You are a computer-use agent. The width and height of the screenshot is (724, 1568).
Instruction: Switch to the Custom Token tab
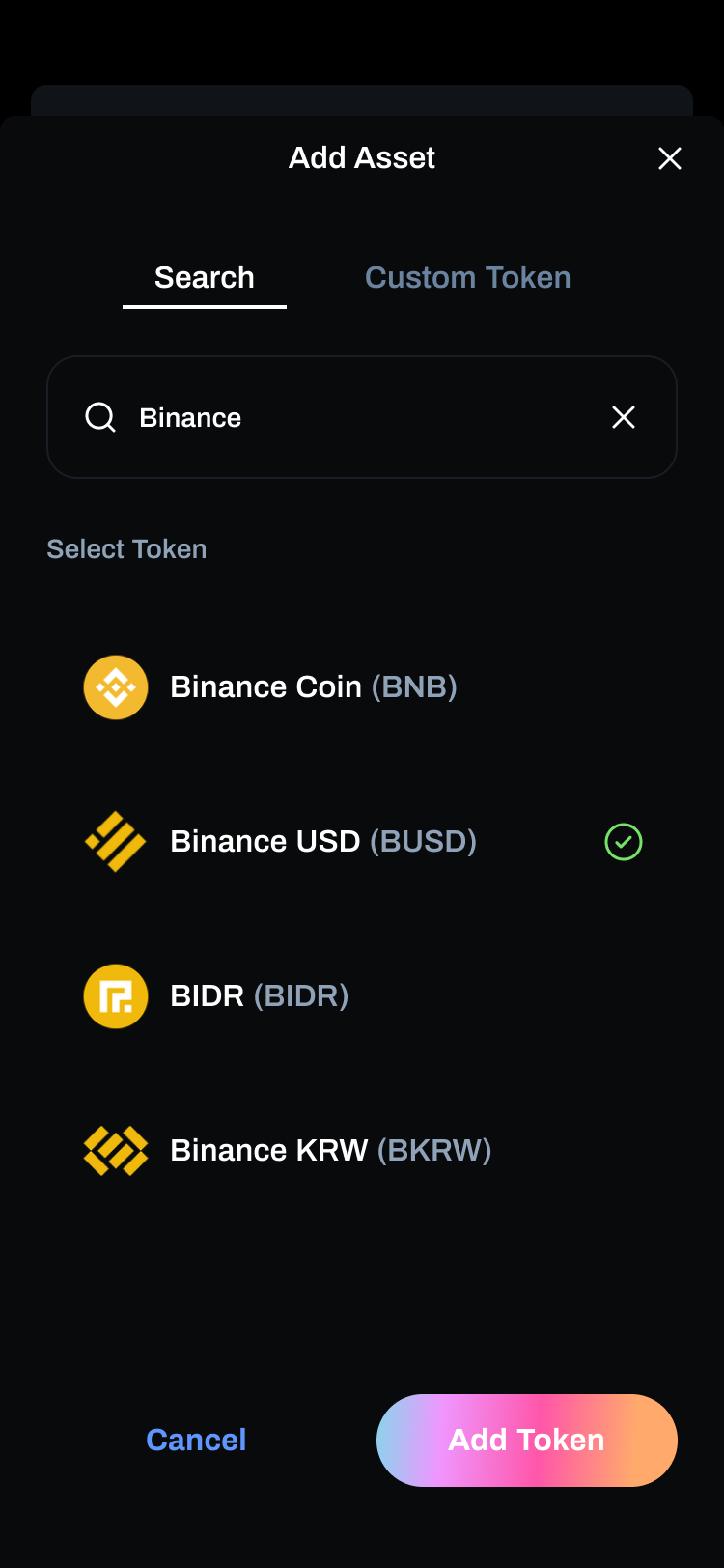(x=468, y=278)
